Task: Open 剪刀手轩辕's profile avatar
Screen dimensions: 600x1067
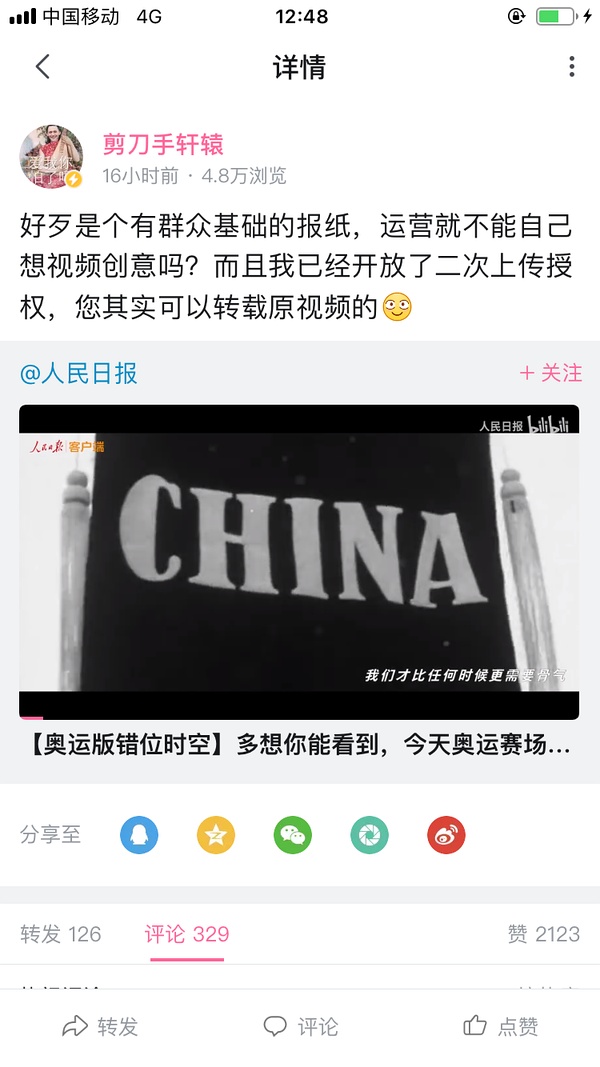Action: point(51,157)
